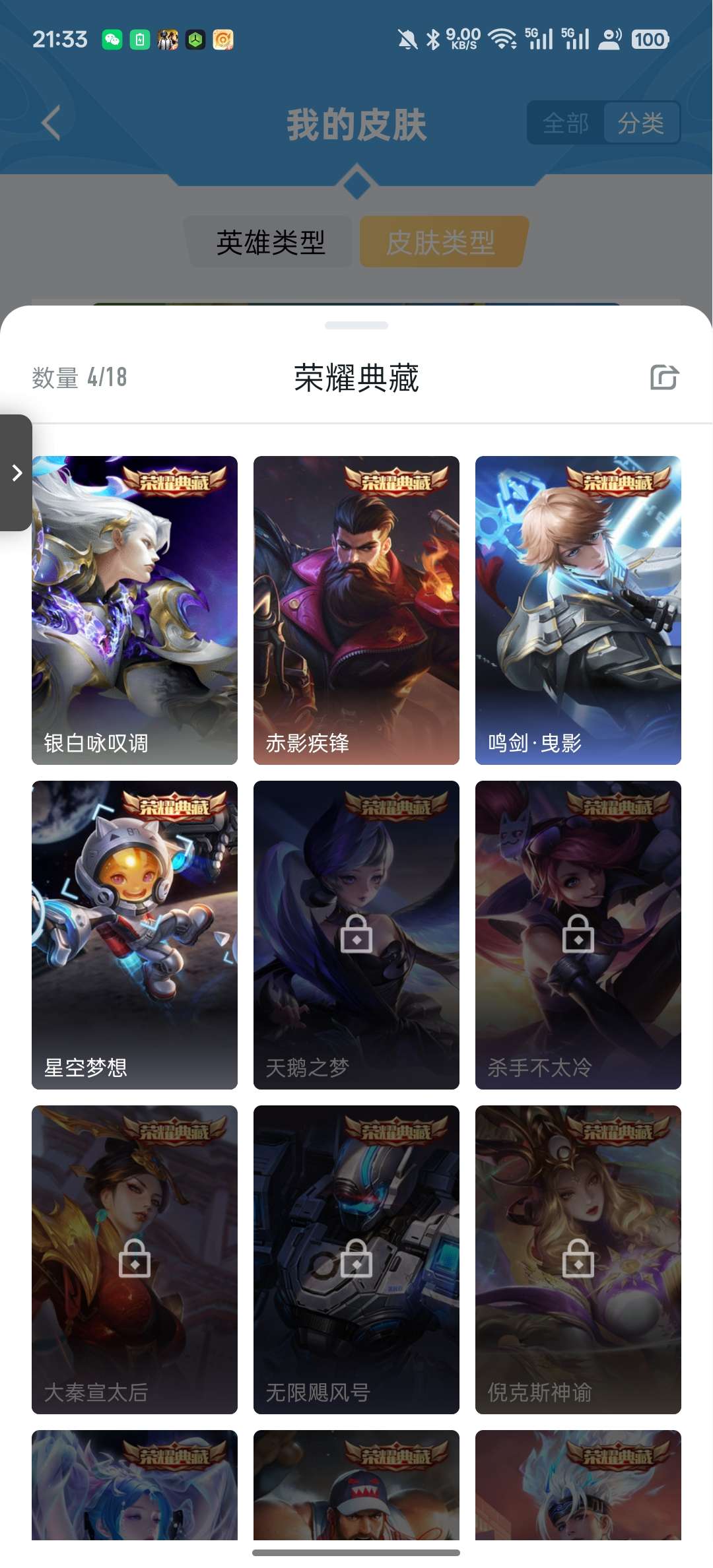Switch to the 全部 view

point(566,123)
